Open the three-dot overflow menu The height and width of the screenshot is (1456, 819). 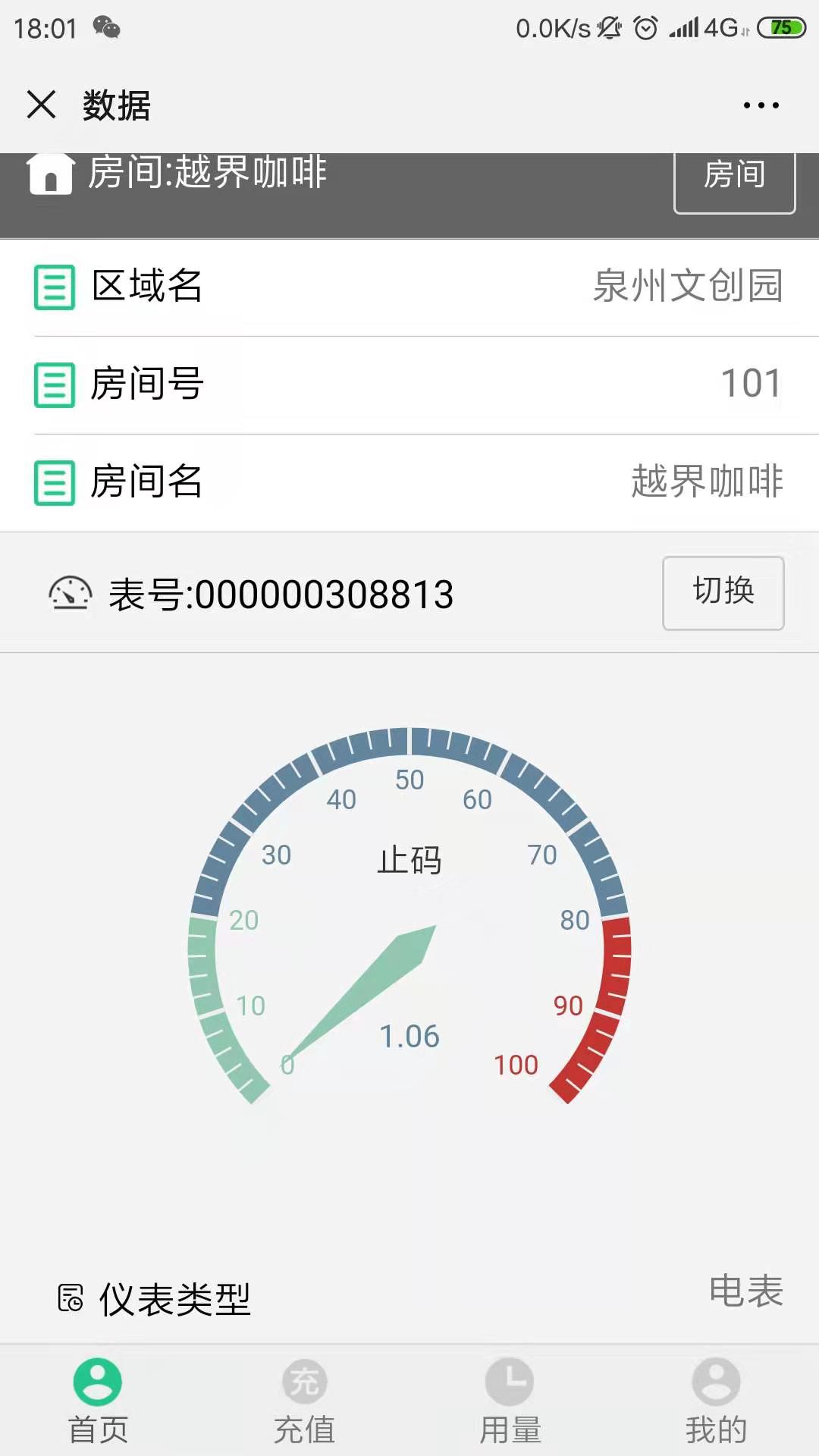click(761, 105)
